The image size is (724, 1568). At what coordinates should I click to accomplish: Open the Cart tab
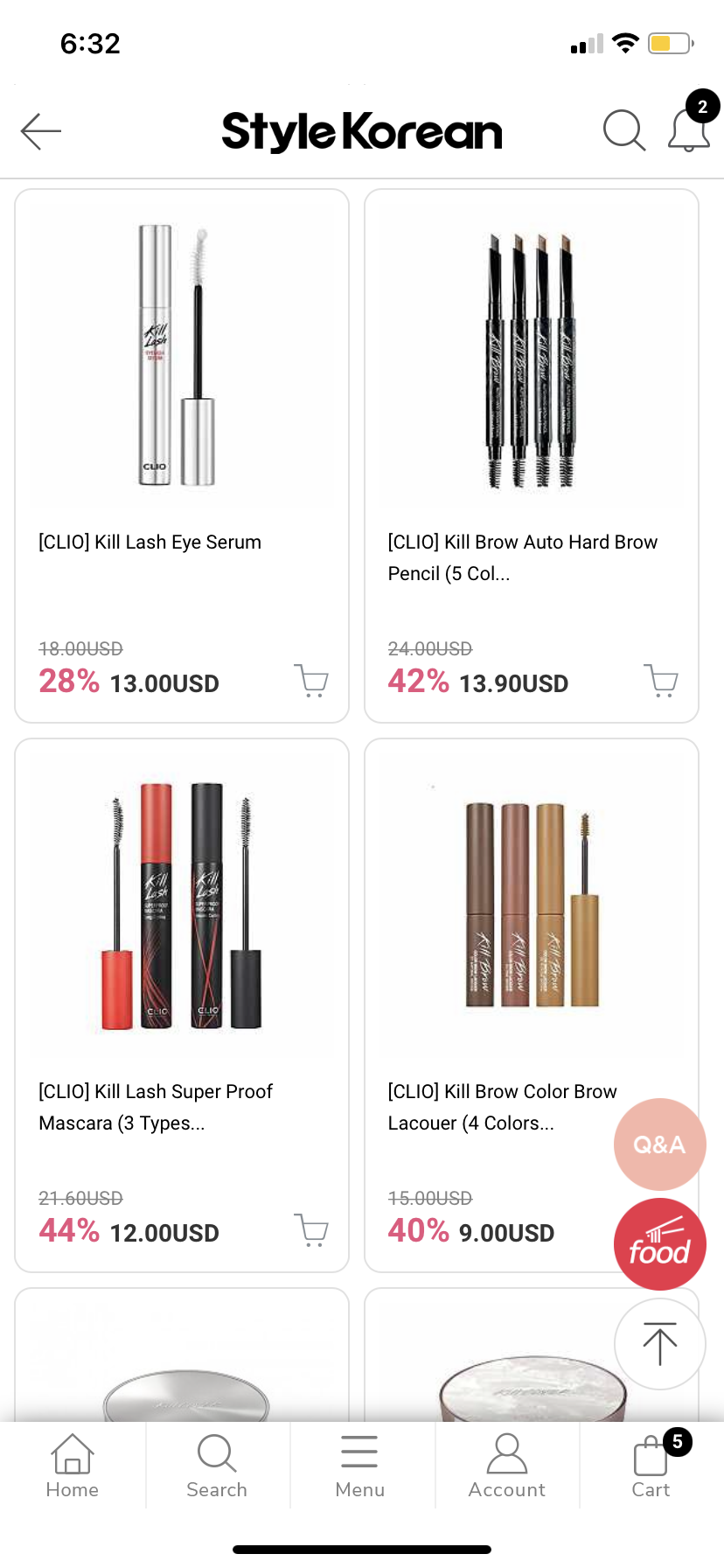(x=651, y=1466)
